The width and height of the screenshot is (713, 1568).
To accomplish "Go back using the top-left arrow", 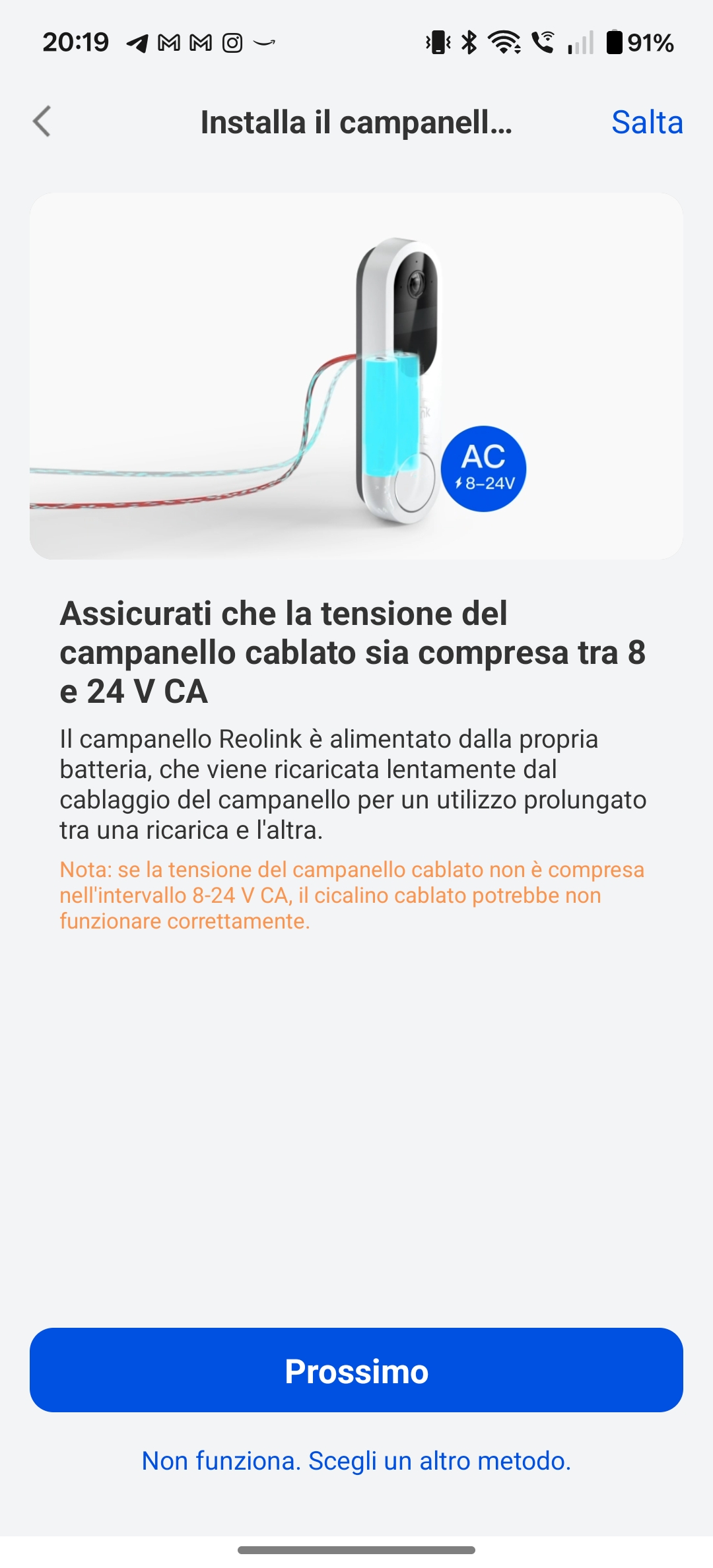I will pyautogui.click(x=42, y=122).
